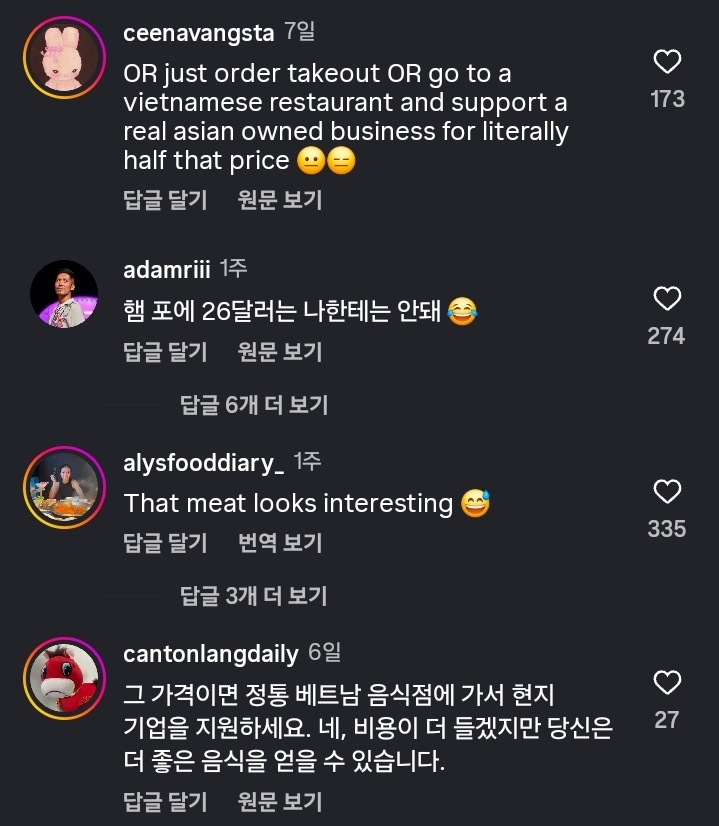This screenshot has width=719, height=826.
Task: Expand 6 more replies under adamriii
Action: tap(254, 405)
